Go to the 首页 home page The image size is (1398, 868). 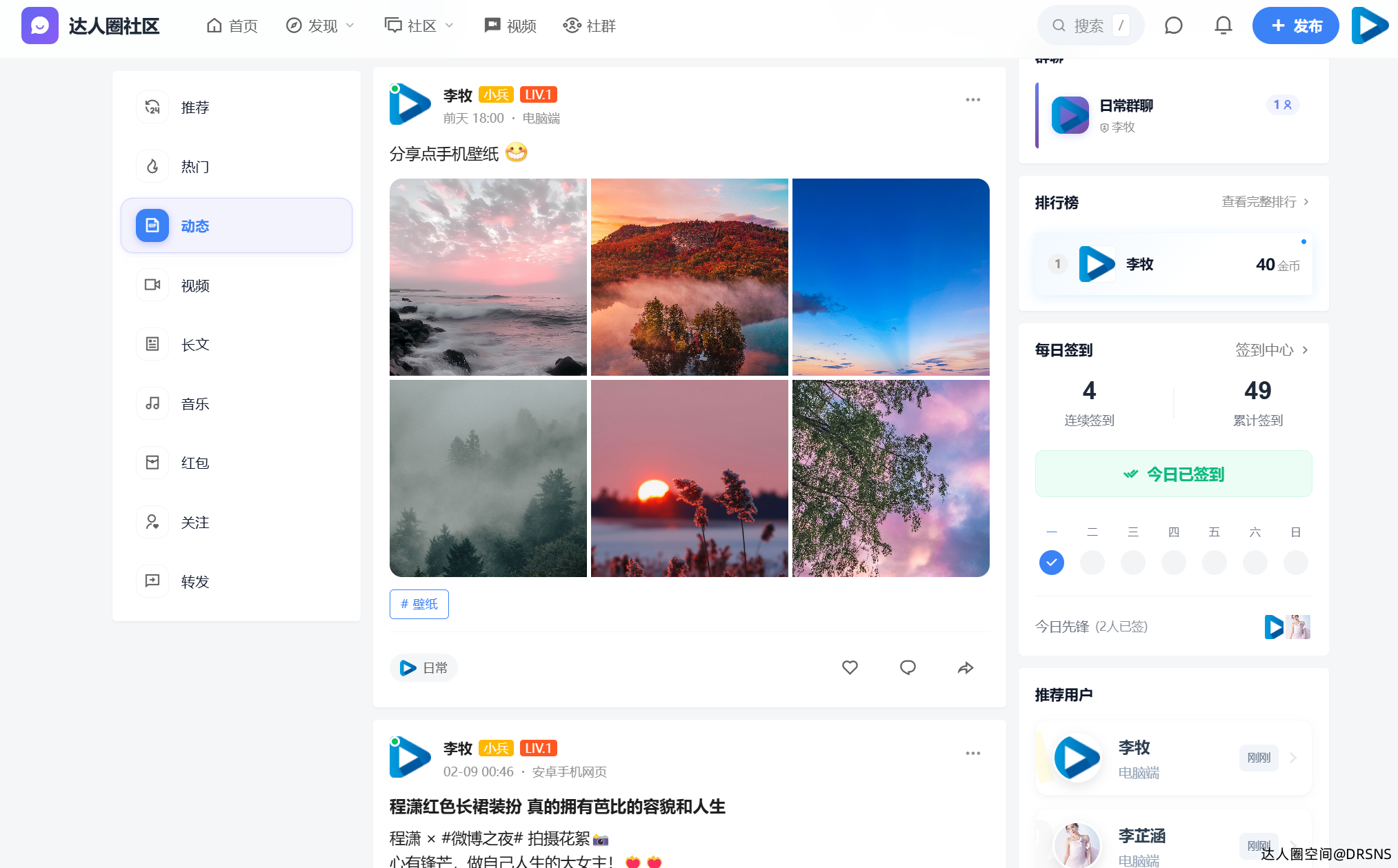tap(232, 26)
